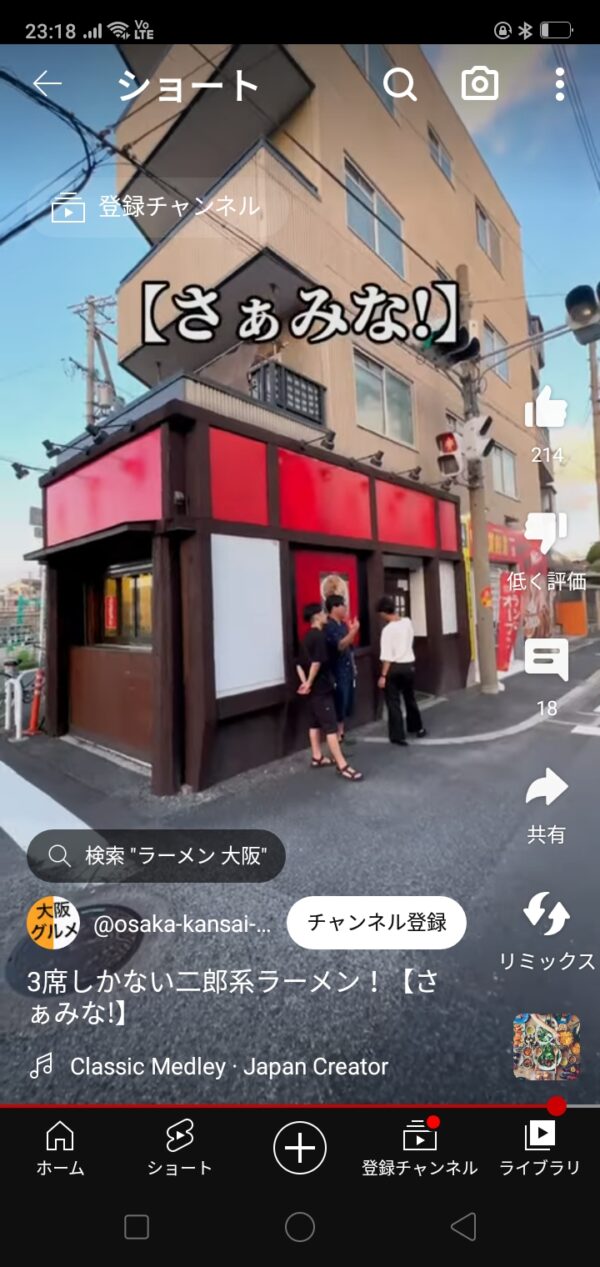
Task: Go back with the top arrow
Action: [x=47, y=85]
